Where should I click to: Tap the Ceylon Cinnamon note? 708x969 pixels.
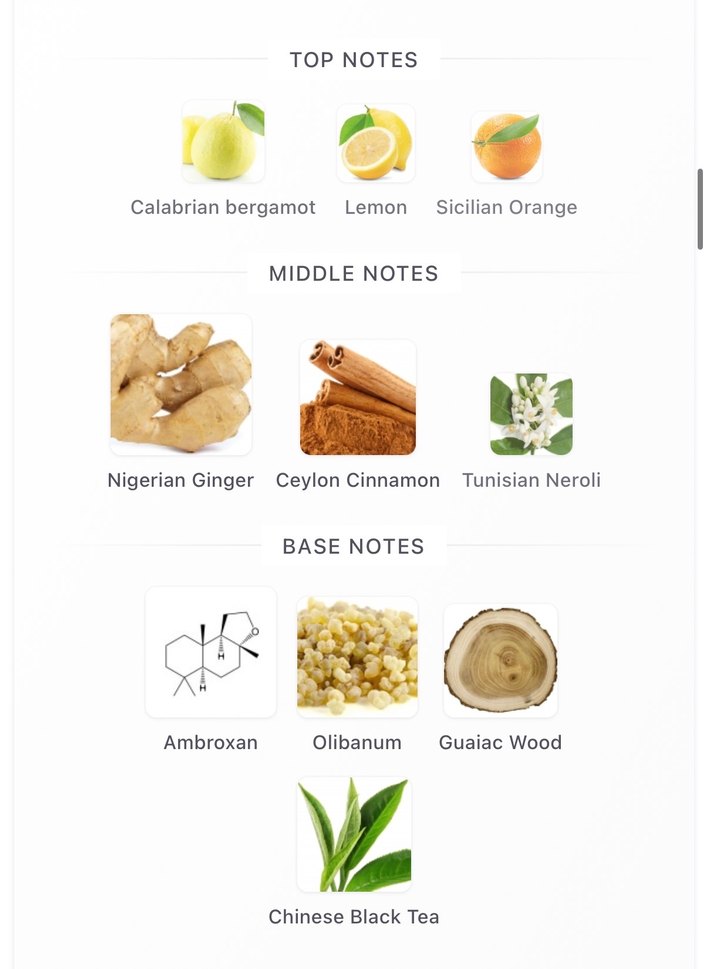tap(358, 398)
